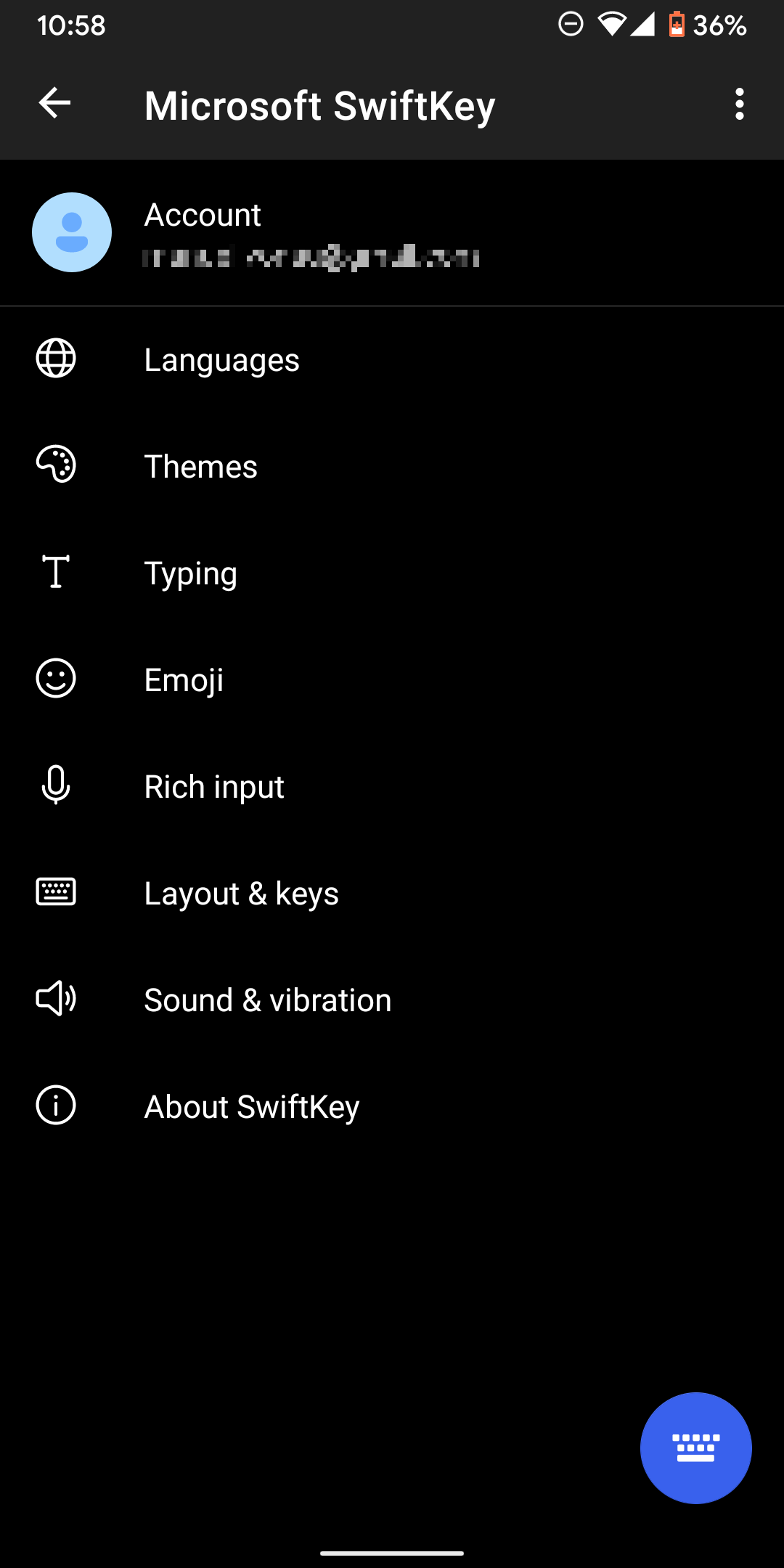
Task: Tap the Sound & vibration speaker icon
Action: 56,999
